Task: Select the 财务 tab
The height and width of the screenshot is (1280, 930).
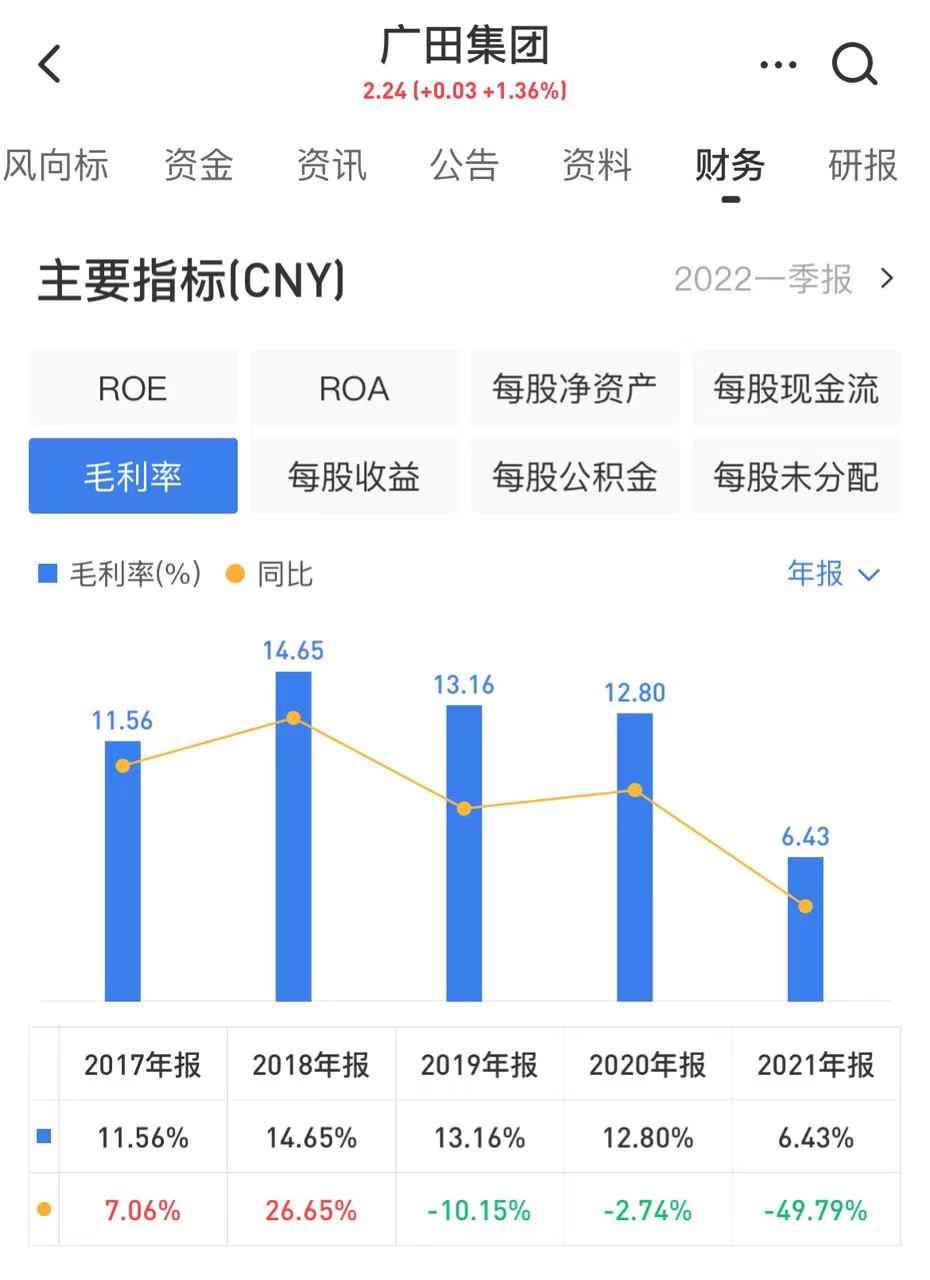Action: 730,165
